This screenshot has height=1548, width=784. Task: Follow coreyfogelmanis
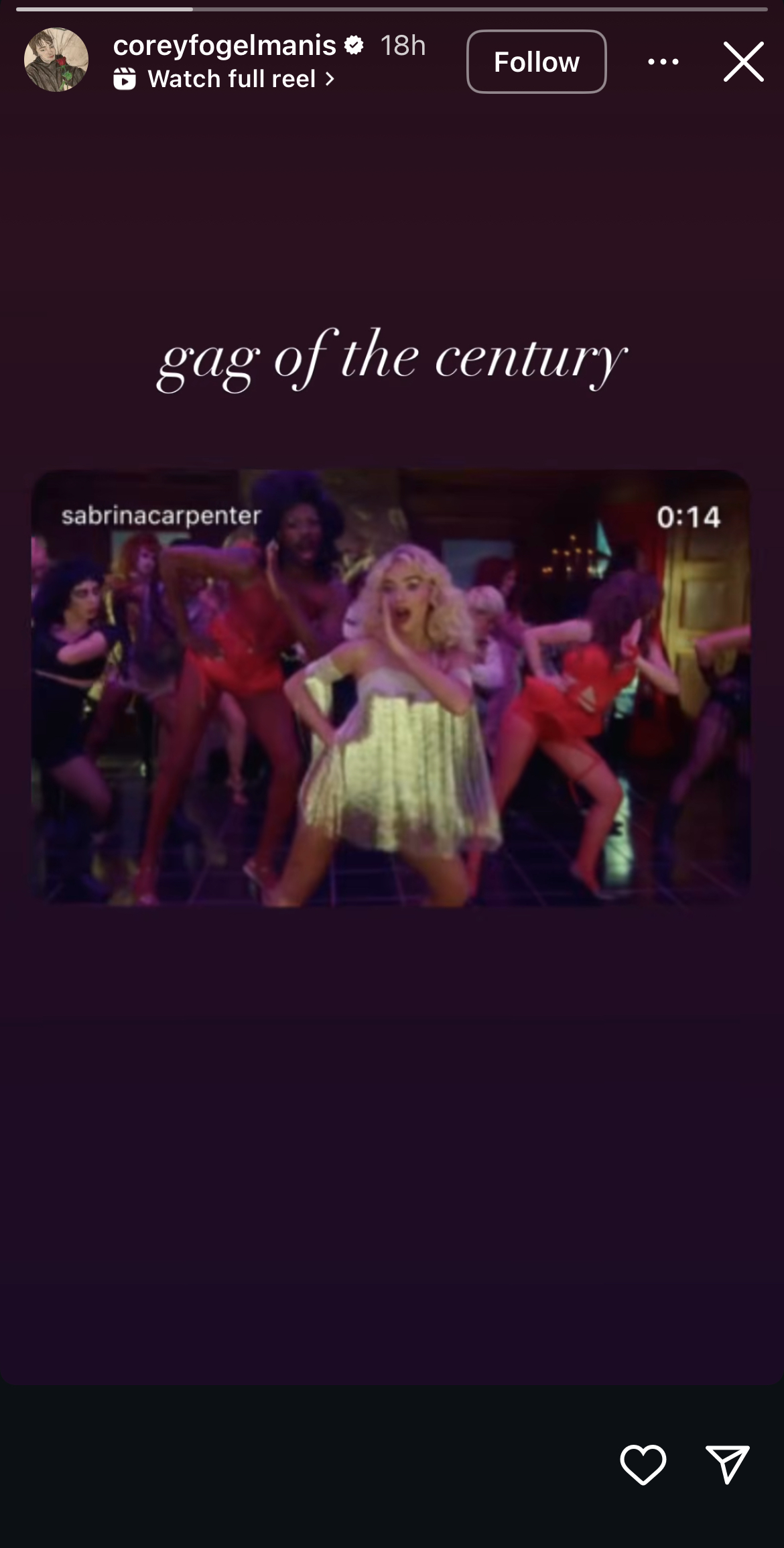537,62
